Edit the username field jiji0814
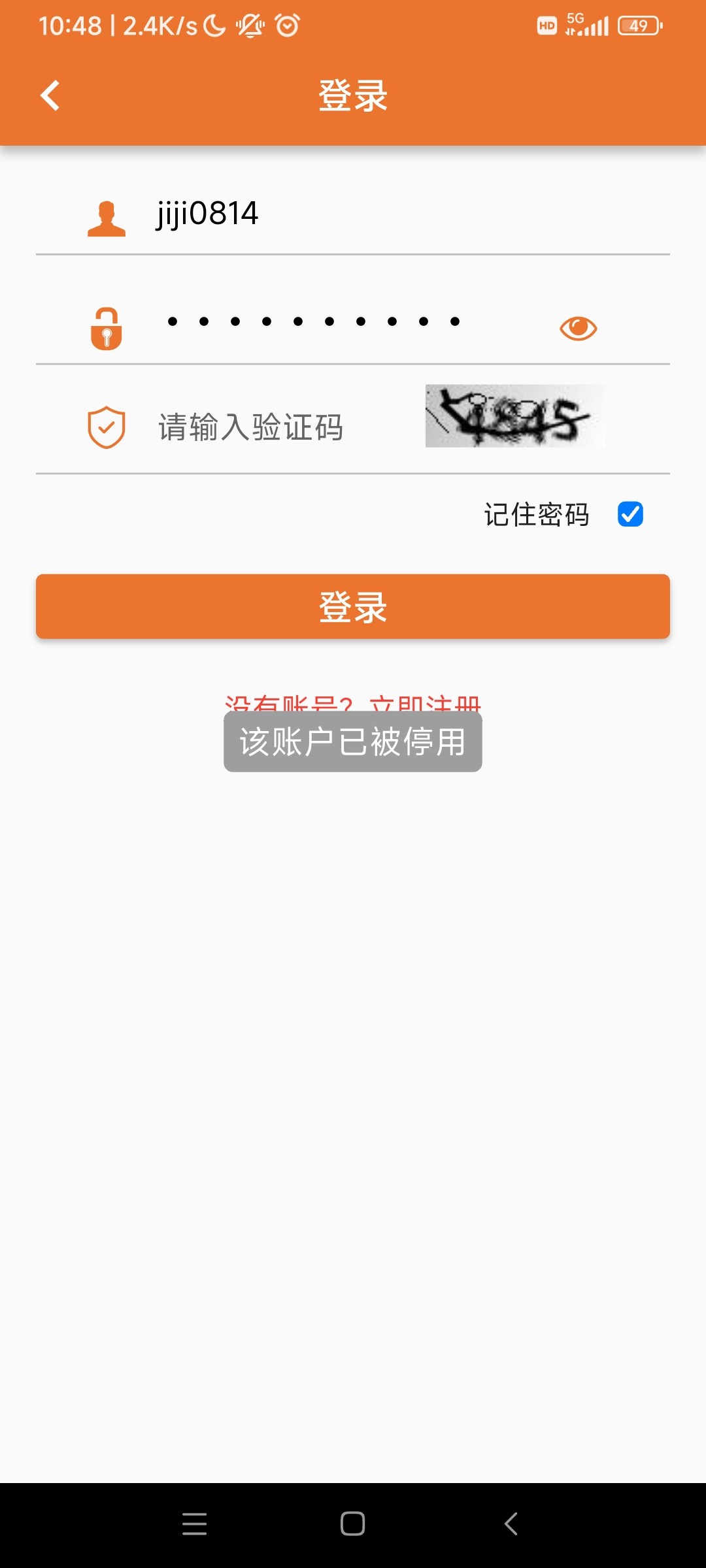Viewport: 706px width, 1568px height. point(392,214)
